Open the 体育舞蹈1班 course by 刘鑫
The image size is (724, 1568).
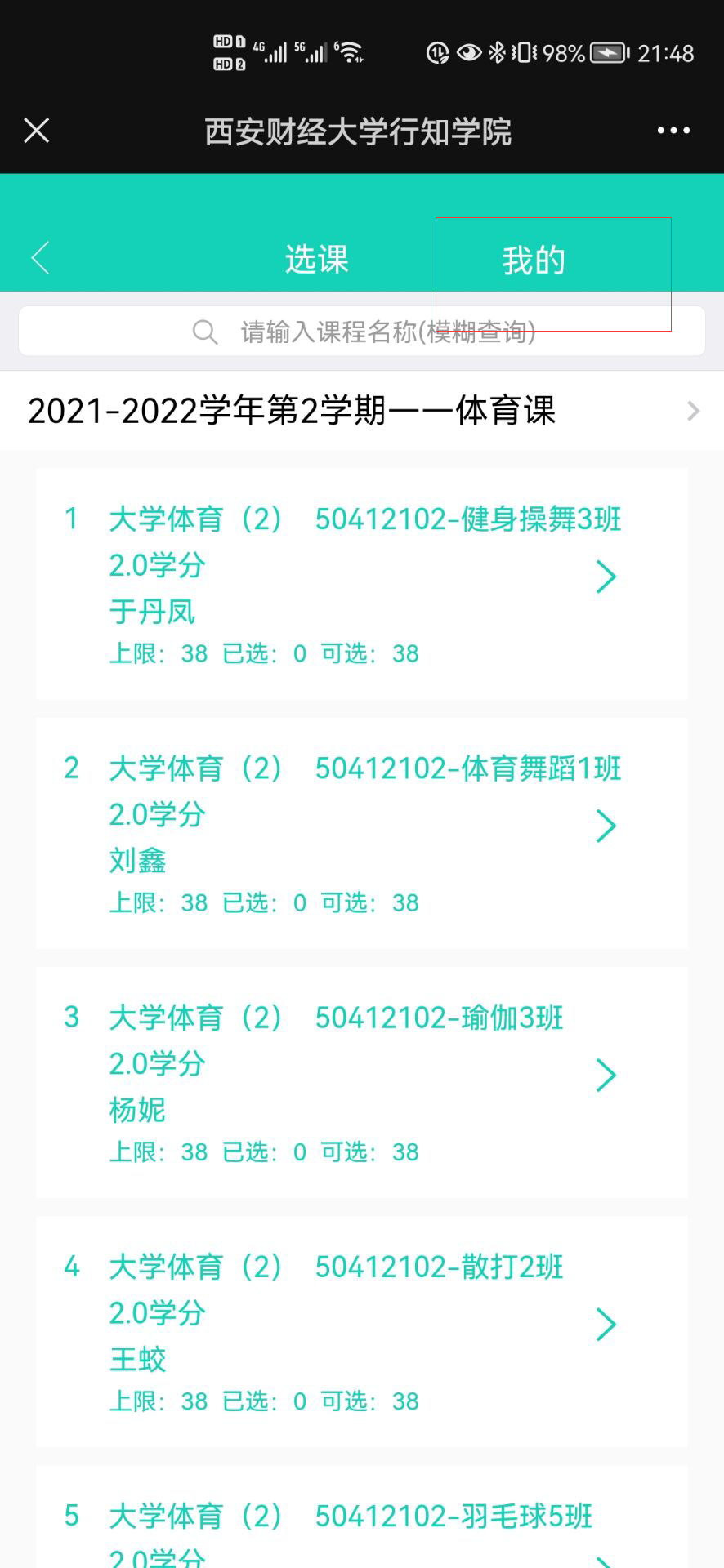(x=362, y=833)
